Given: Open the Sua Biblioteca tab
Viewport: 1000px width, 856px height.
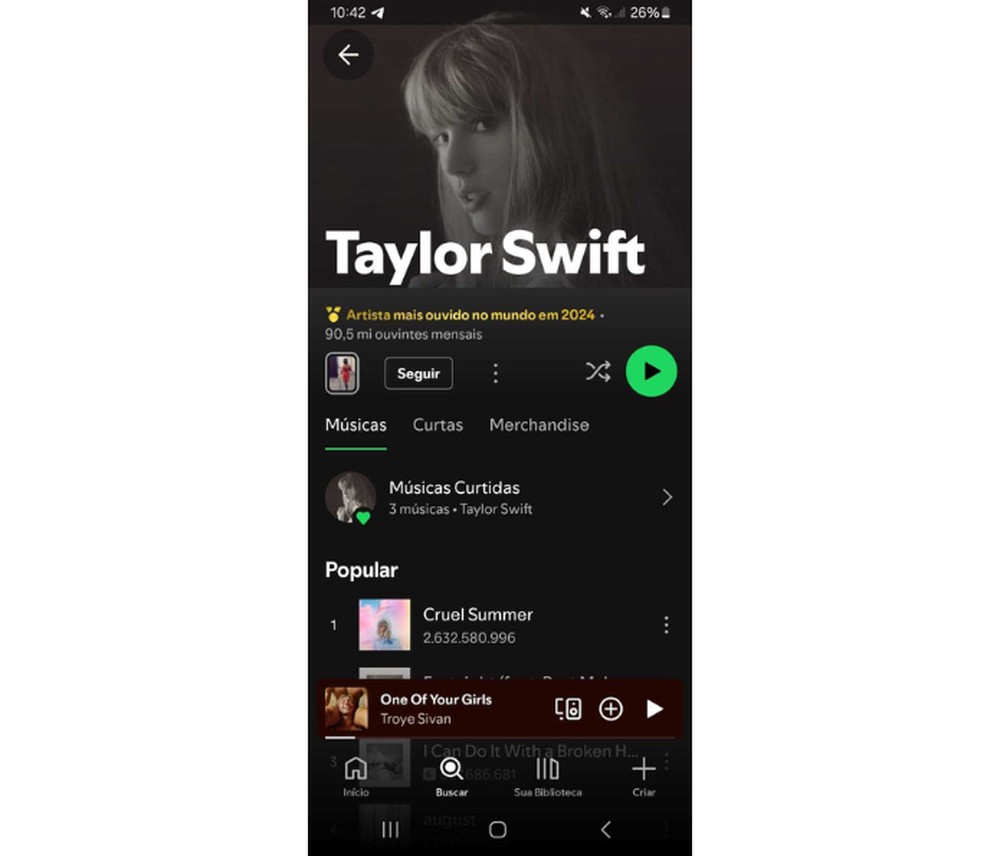Looking at the screenshot, I should tap(547, 776).
